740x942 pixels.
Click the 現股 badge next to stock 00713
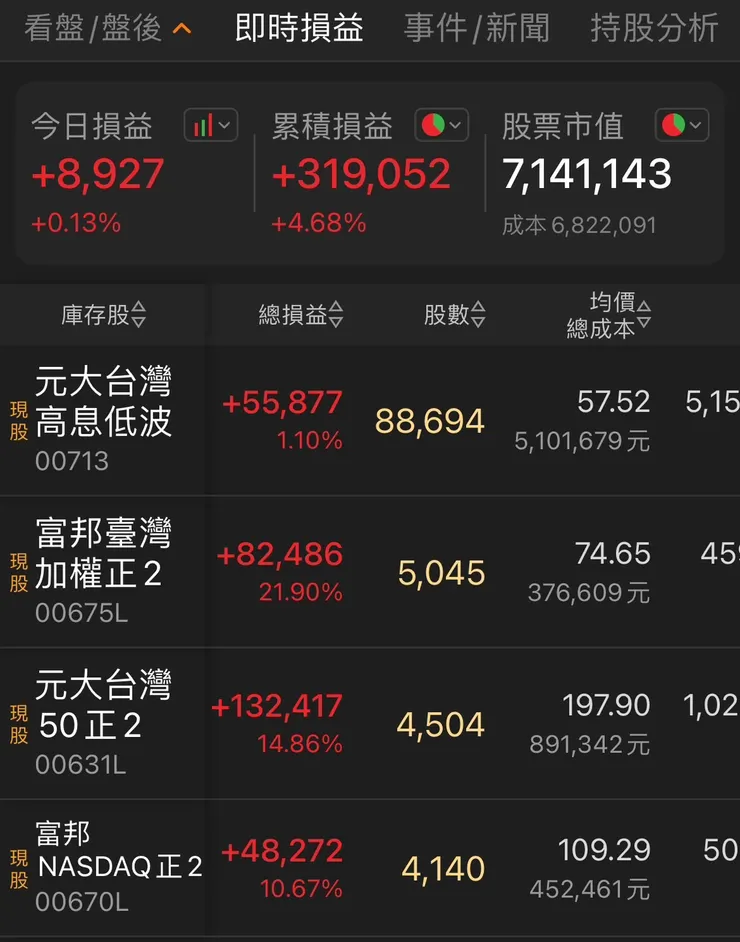(17, 417)
